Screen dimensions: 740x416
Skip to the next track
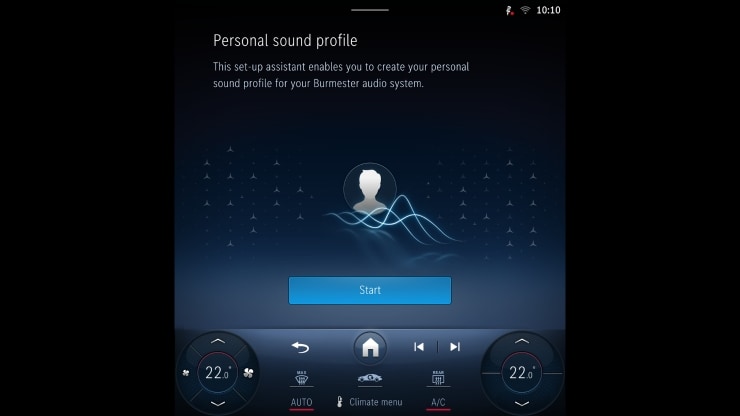(455, 347)
